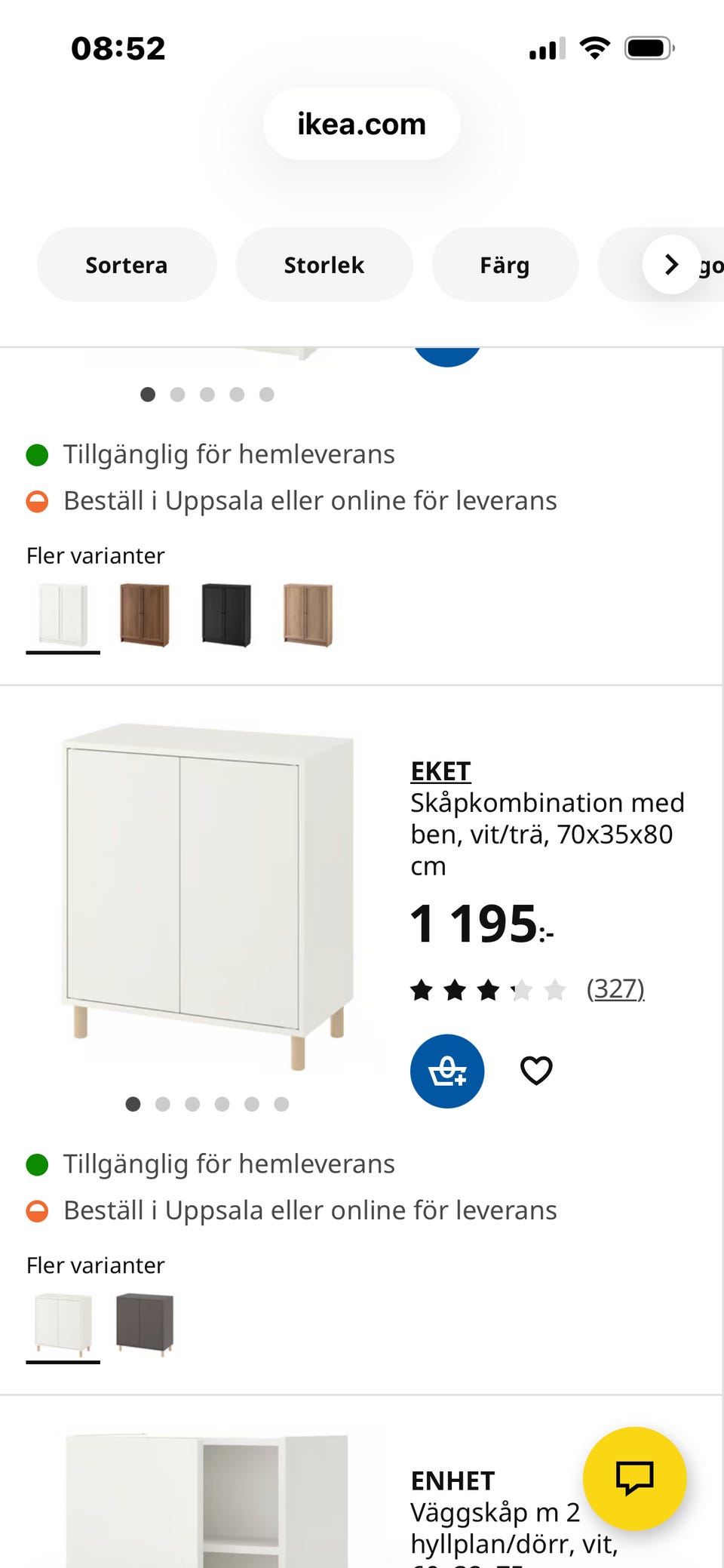This screenshot has height=1568, width=724.
Task: Open the Färg filter
Action: [505, 265]
